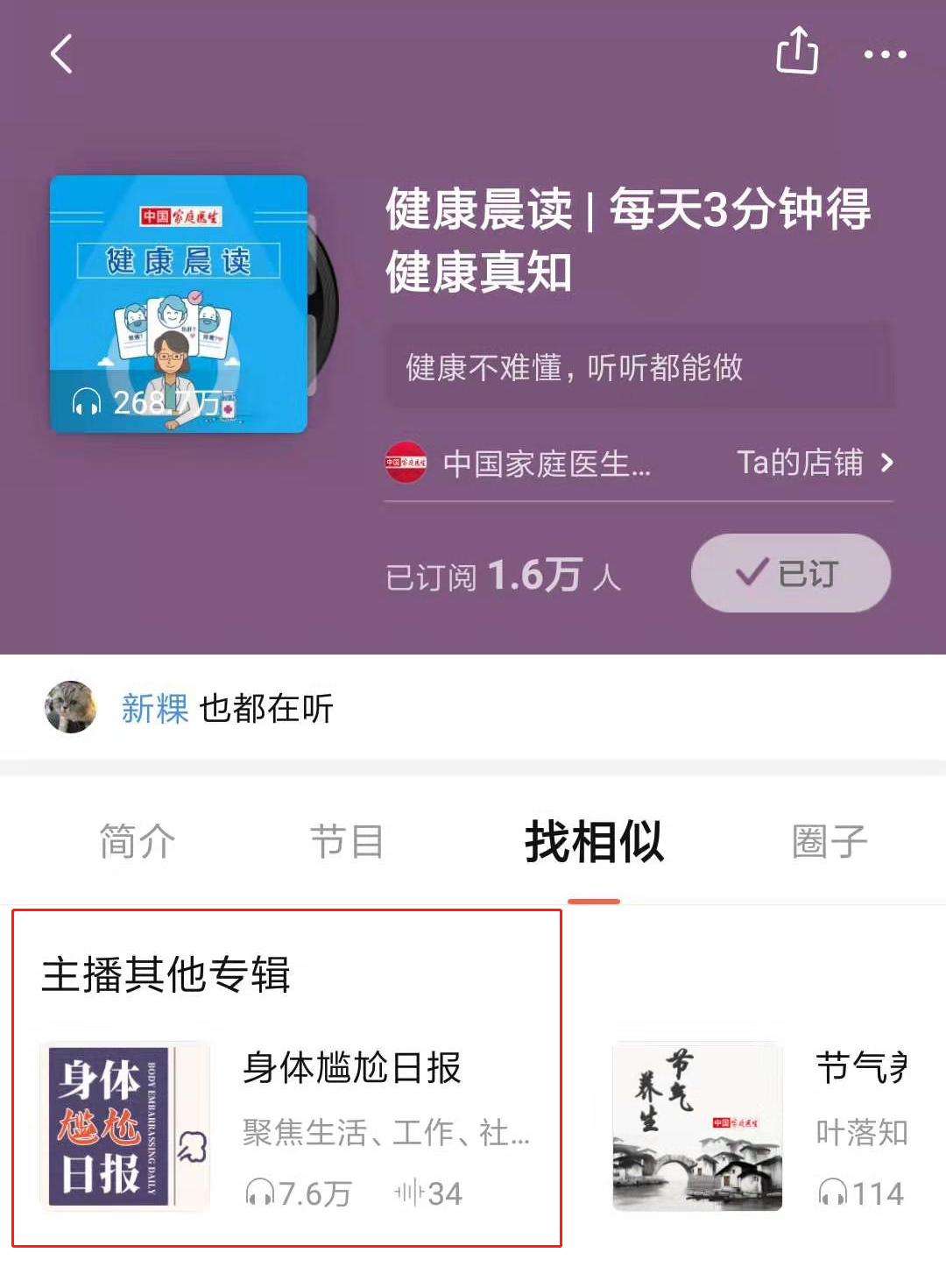Open the 圈子 tab
946x1288 pixels.
pos(828,841)
